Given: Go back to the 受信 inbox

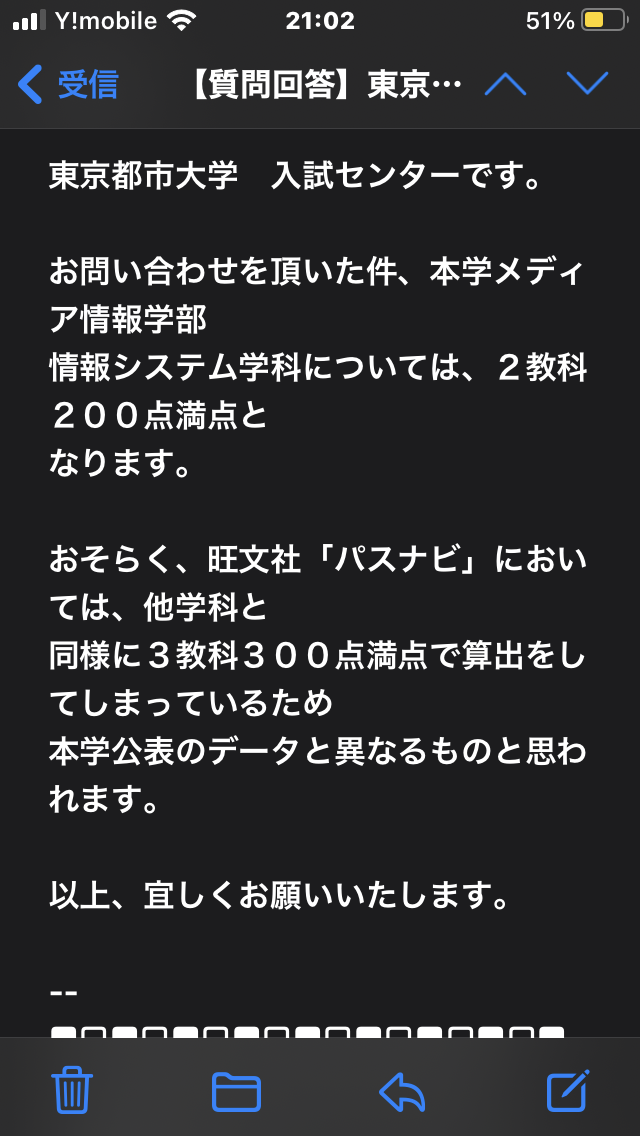Looking at the screenshot, I should coord(68,84).
